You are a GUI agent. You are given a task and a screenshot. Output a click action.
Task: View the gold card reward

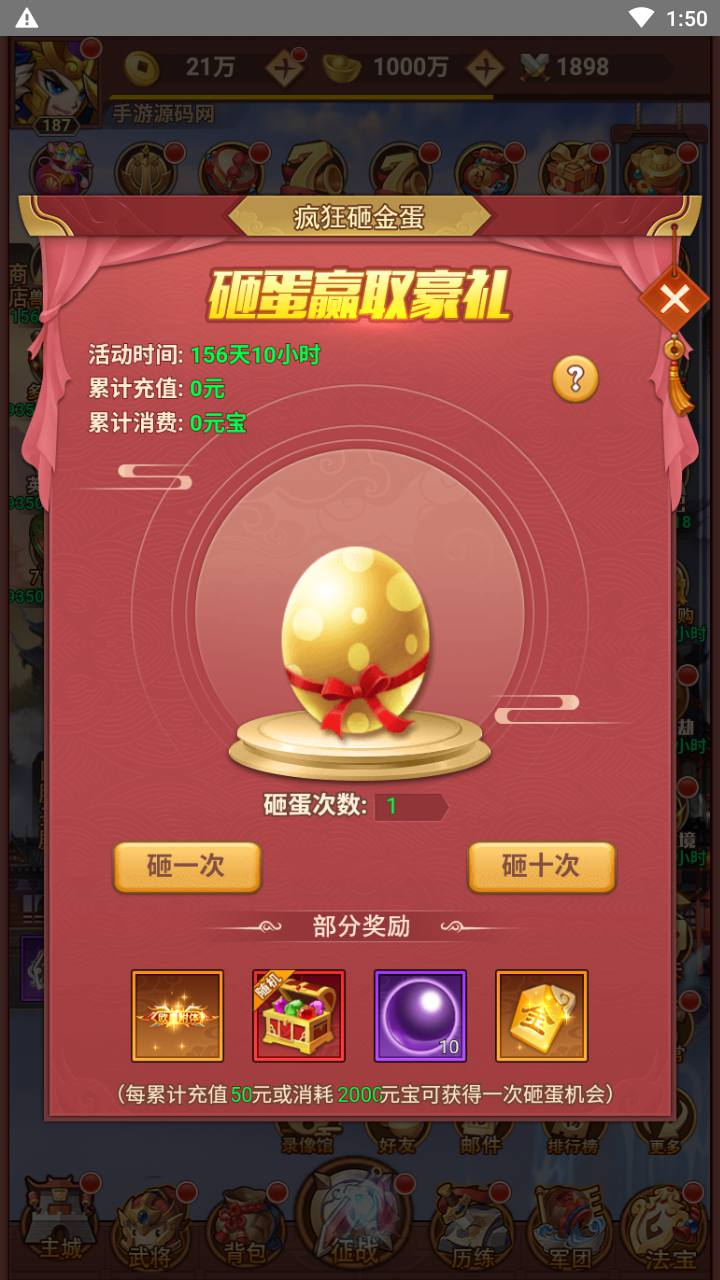click(x=542, y=1016)
